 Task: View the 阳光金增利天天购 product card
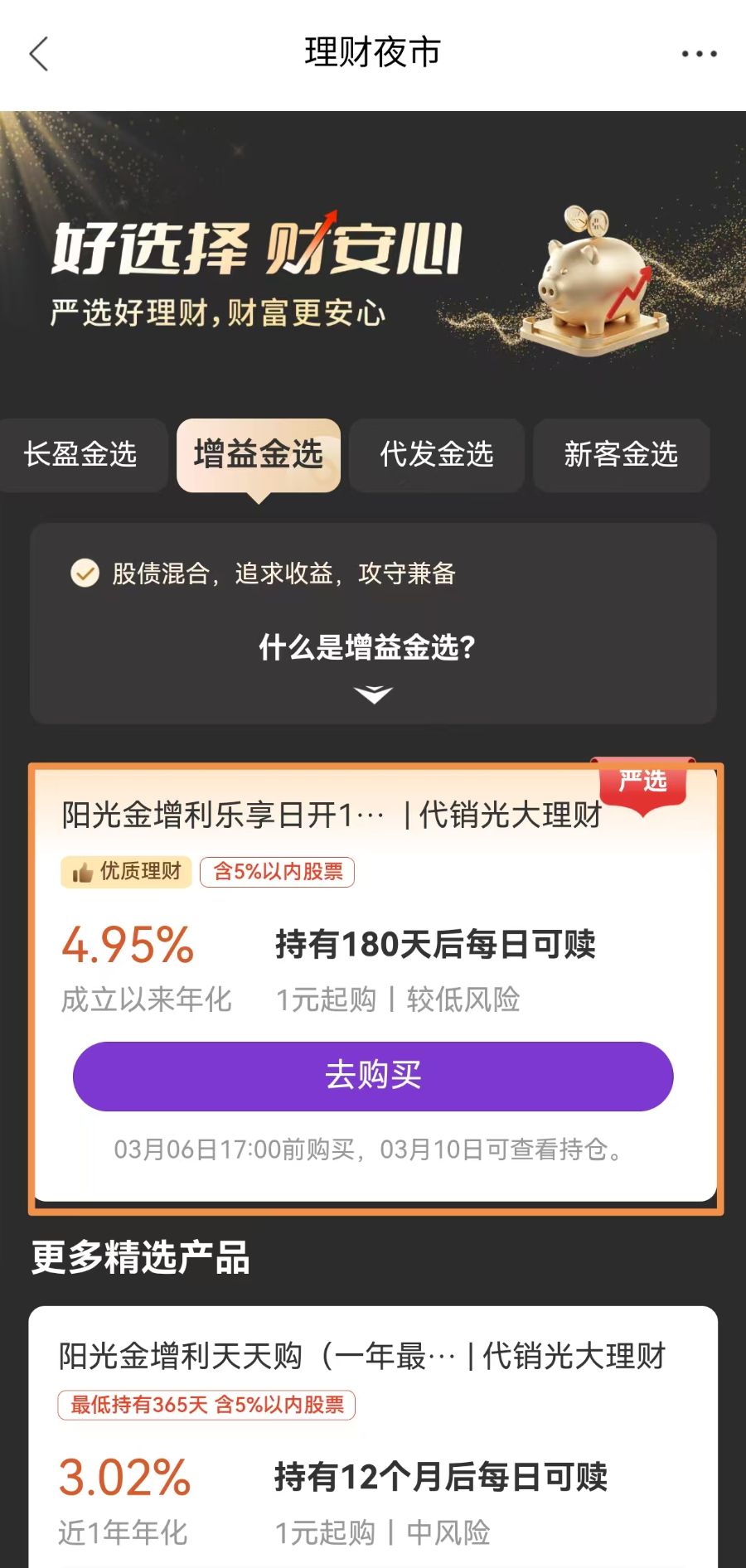click(362, 1357)
